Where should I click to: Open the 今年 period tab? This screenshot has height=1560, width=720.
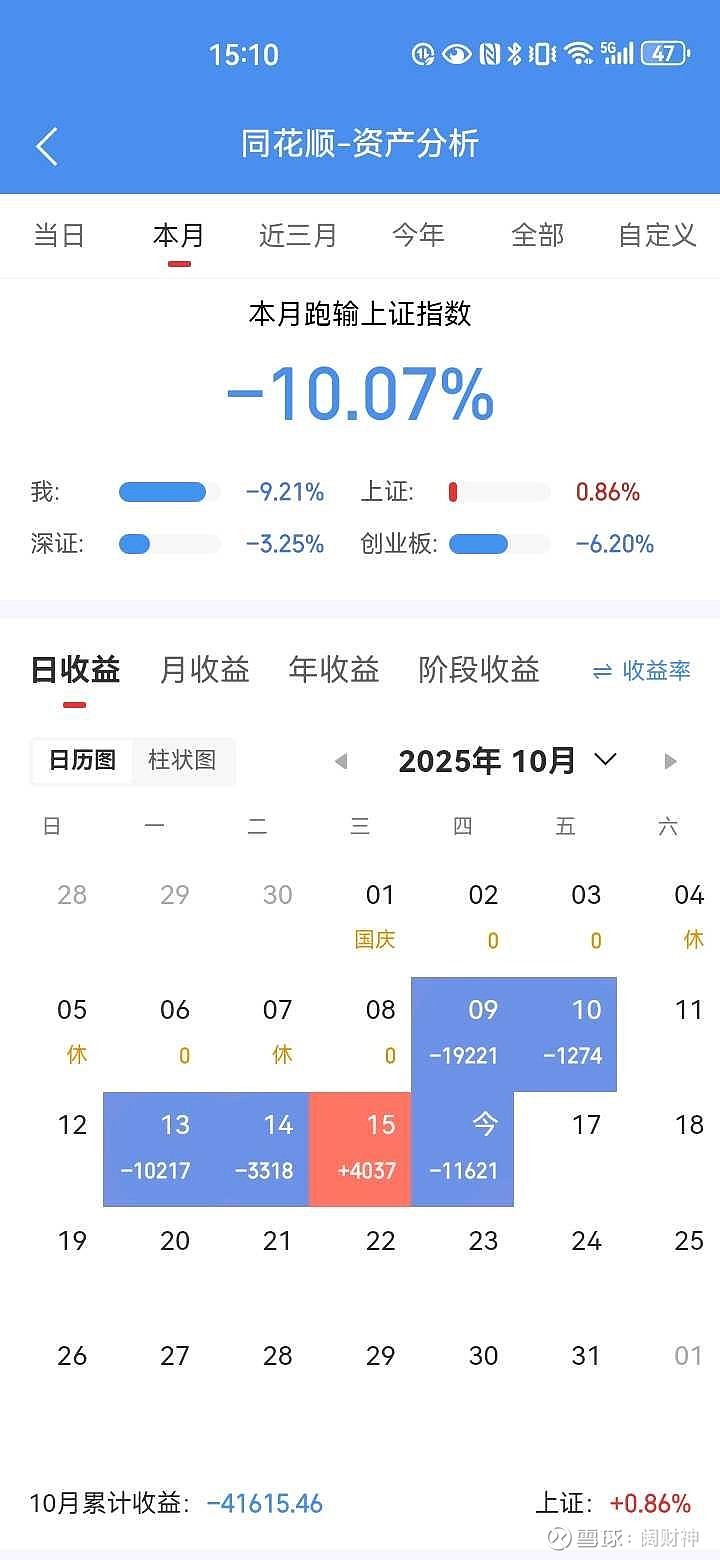coord(418,236)
